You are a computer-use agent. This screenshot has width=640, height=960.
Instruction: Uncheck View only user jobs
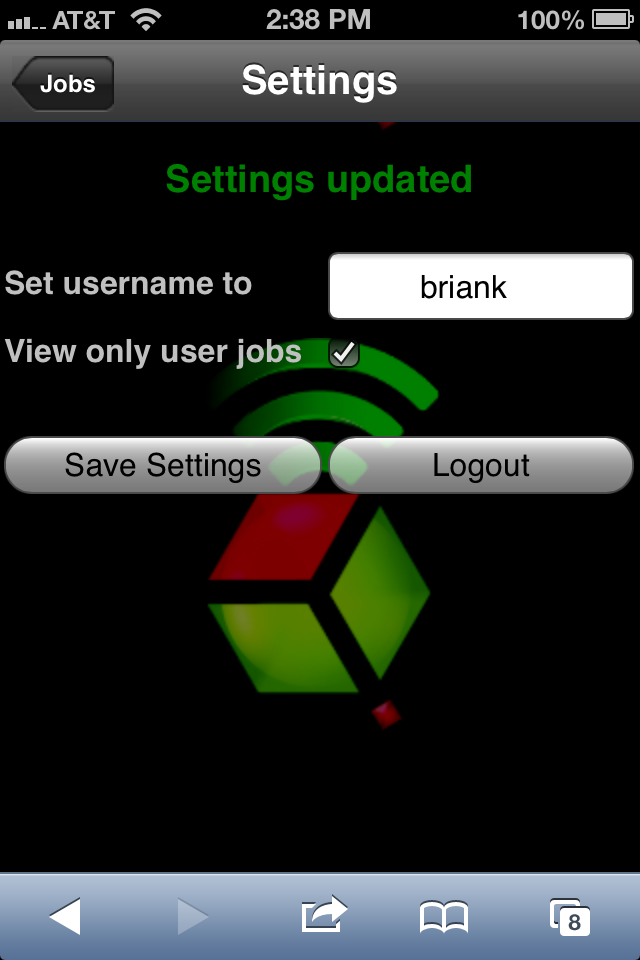pos(344,353)
